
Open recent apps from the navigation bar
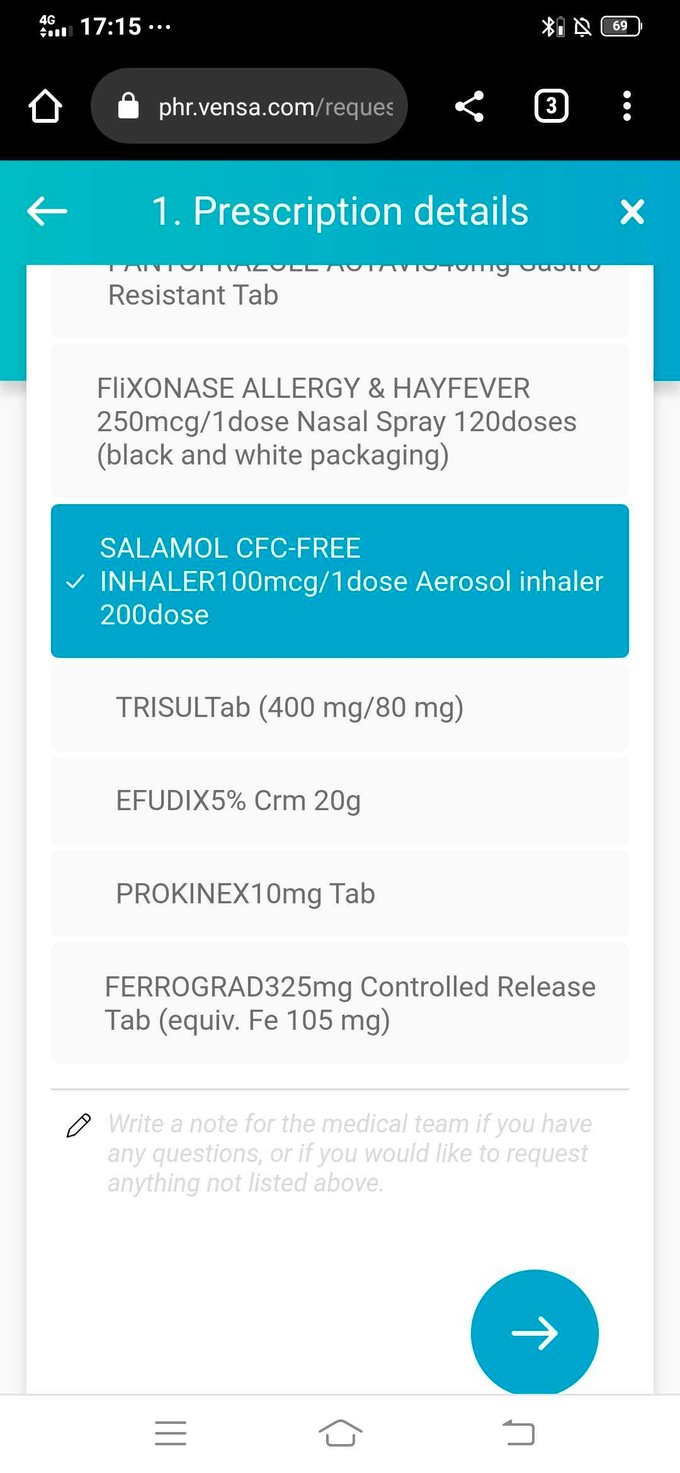pyautogui.click(x=171, y=1433)
